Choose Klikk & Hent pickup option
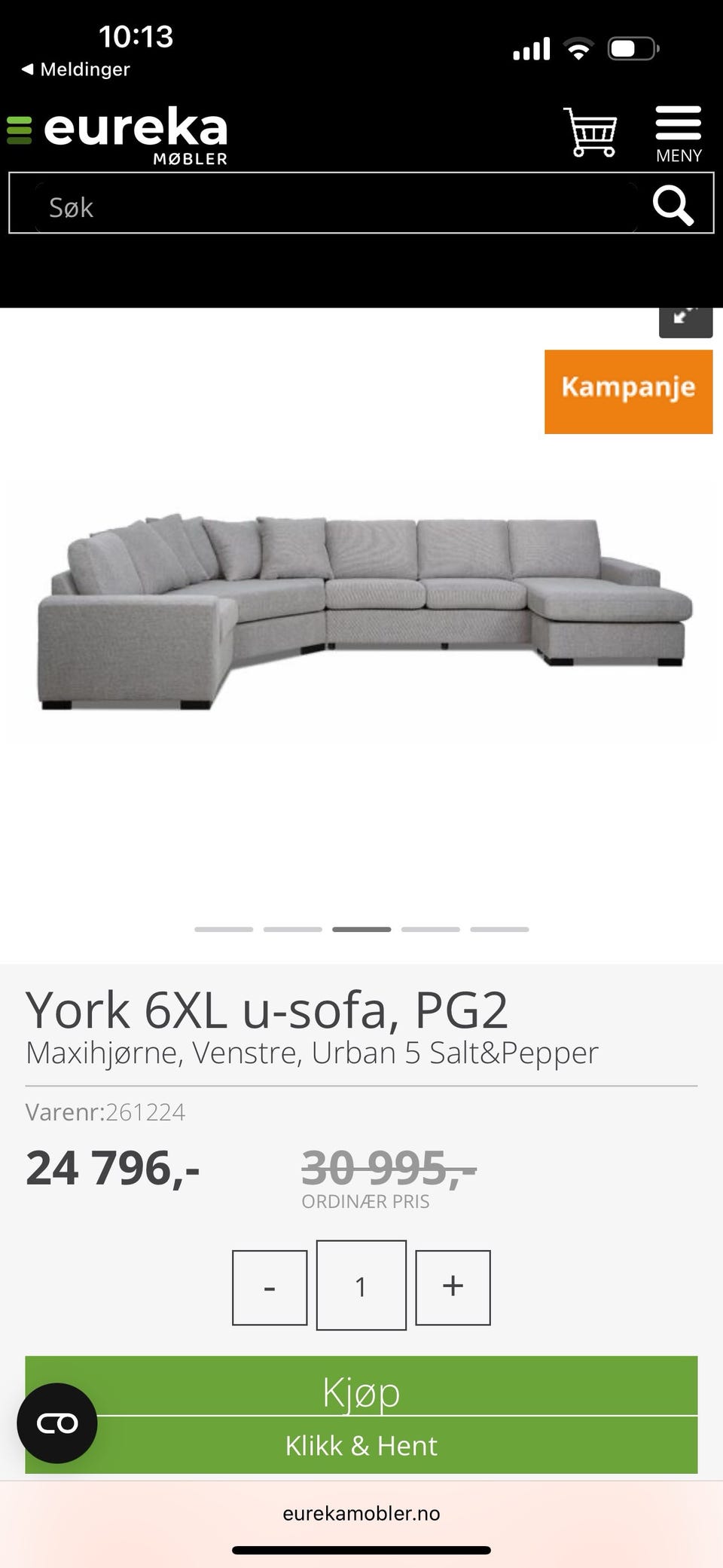The width and height of the screenshot is (723, 1568). 361,1445
